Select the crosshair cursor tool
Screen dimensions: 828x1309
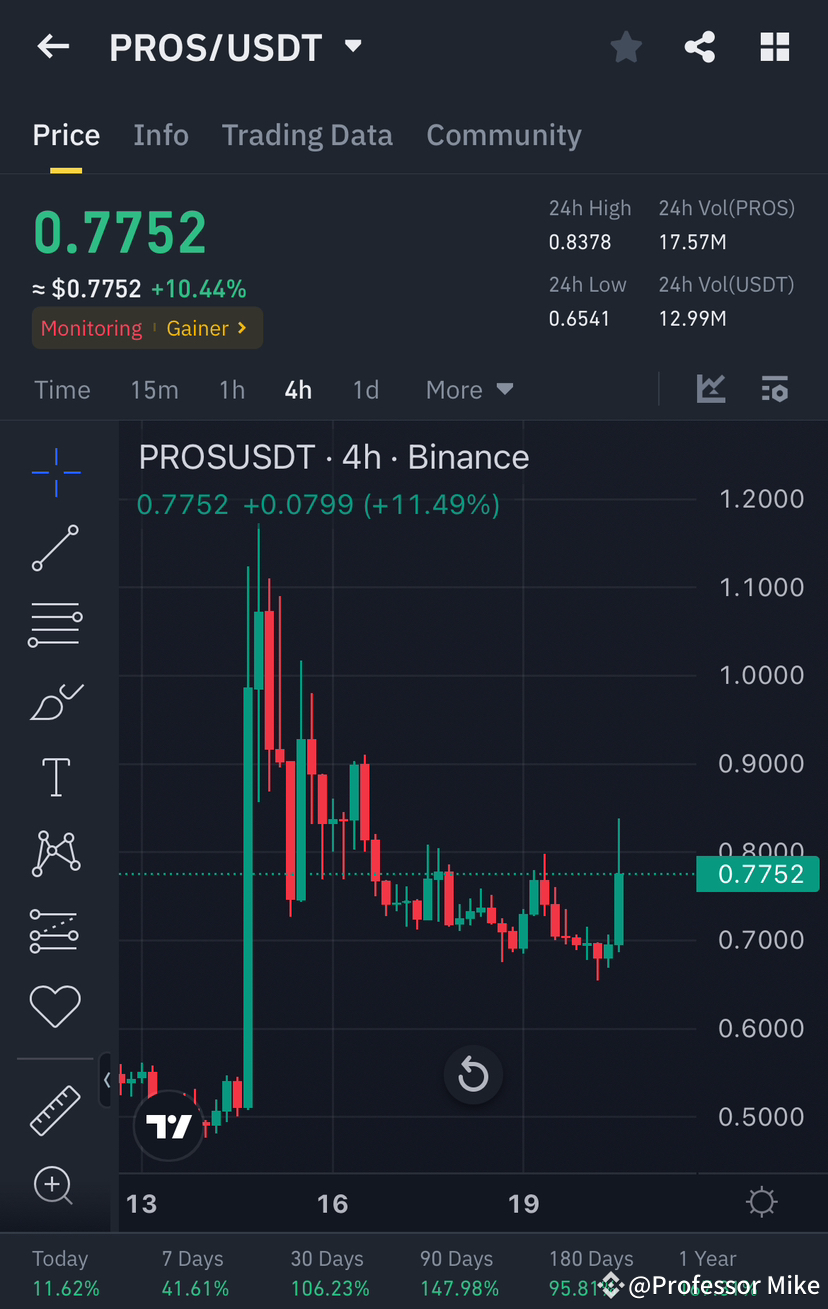pyautogui.click(x=55, y=472)
